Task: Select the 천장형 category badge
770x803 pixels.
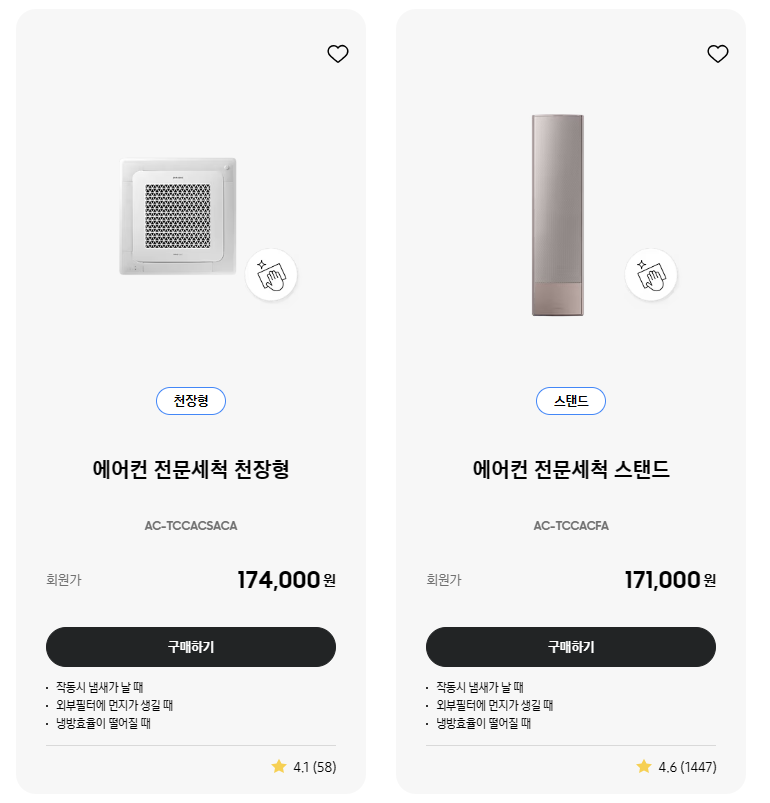Action: click(x=190, y=401)
